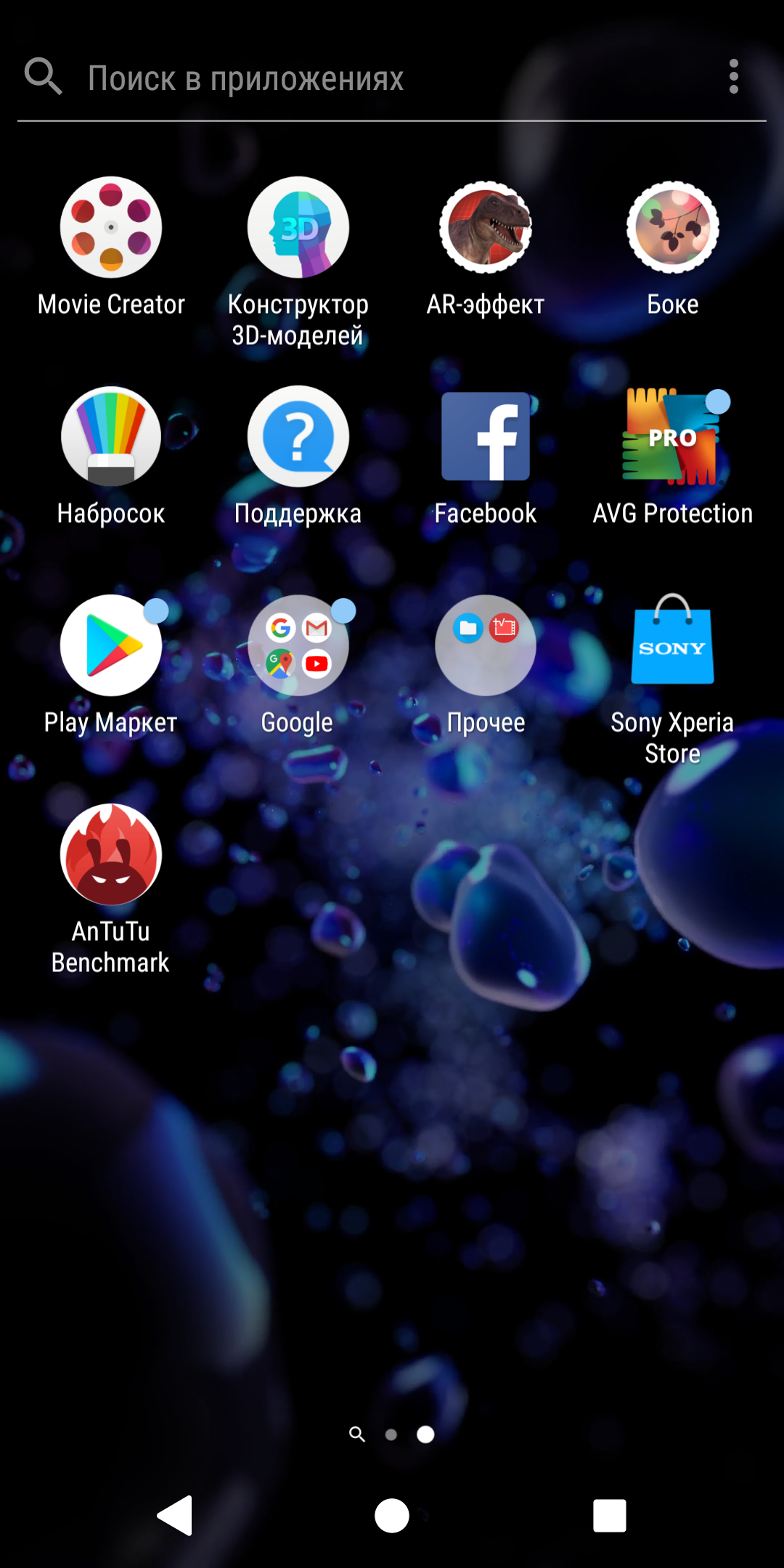784x1568 pixels.
Task: Return to the home screen
Action: point(392,1516)
